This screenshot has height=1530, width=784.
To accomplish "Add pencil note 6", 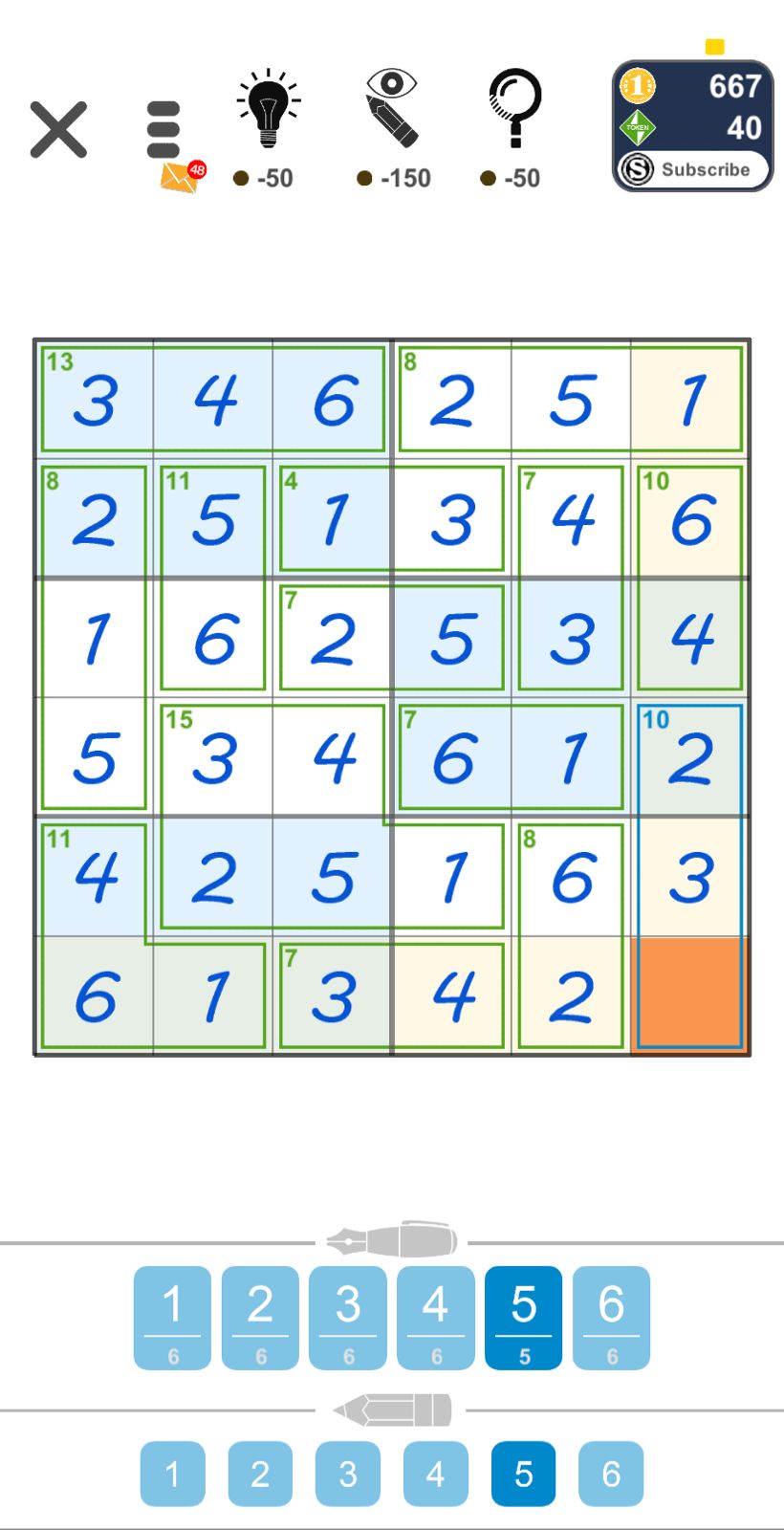I will [611, 1474].
